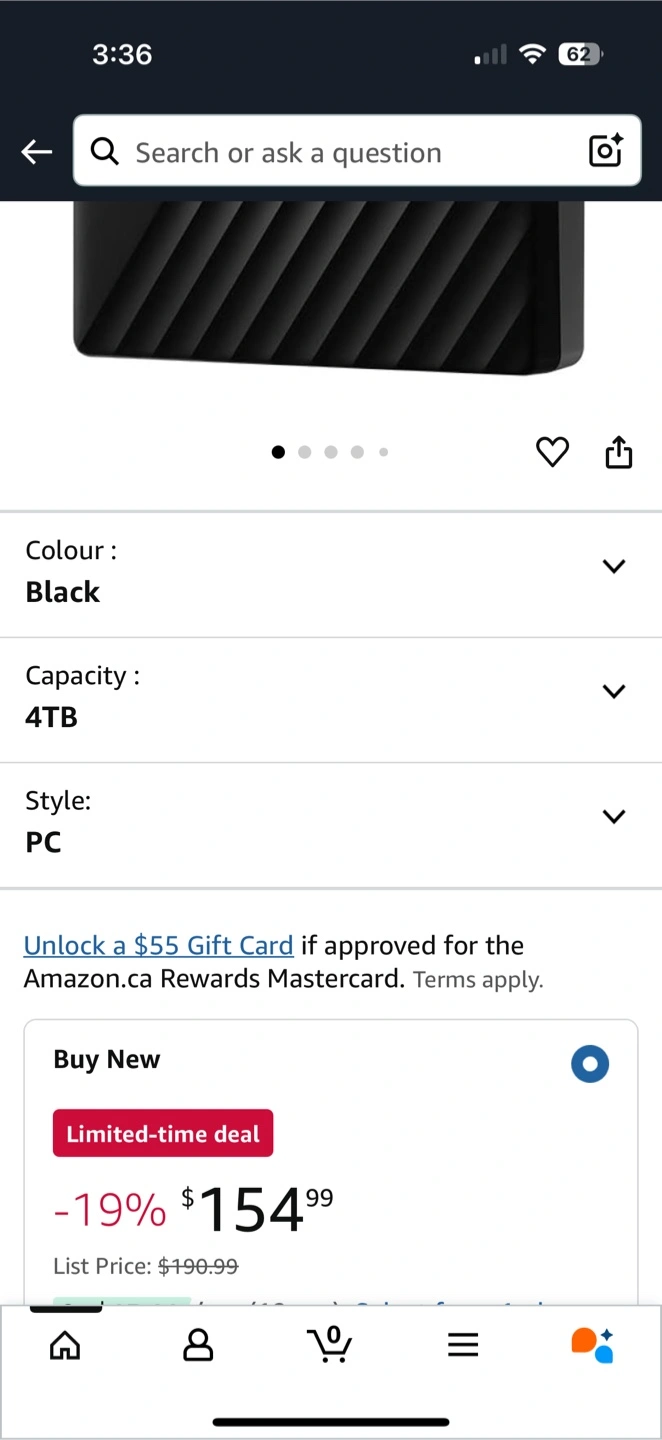Open the shopping cart tab
Viewport: 662px width, 1440px height.
click(x=330, y=1345)
